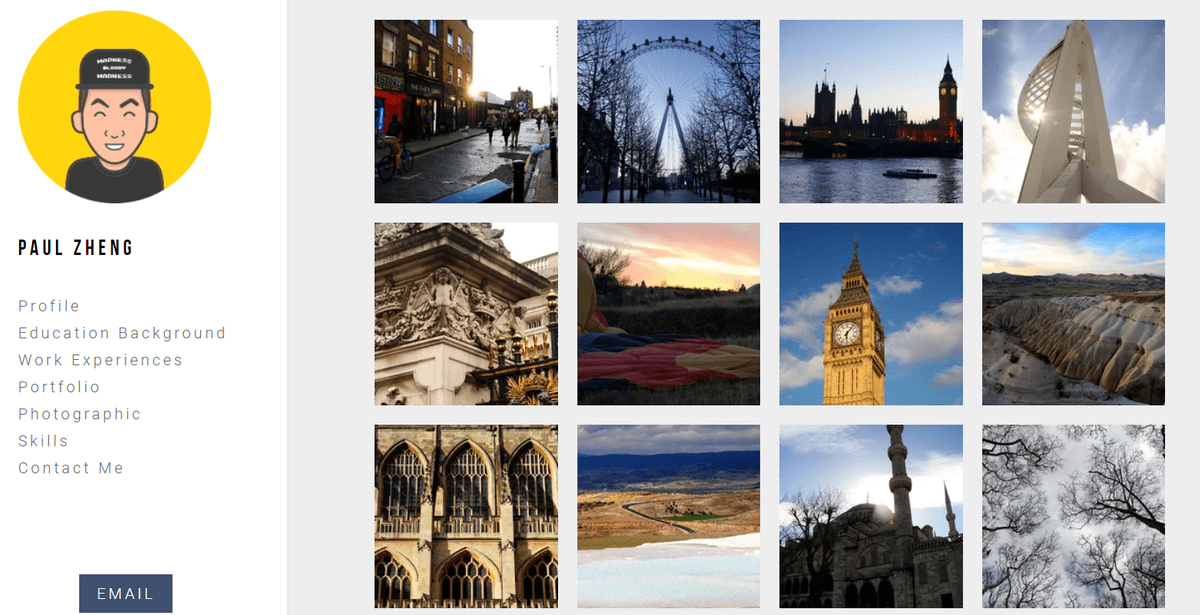This screenshot has width=1200, height=615.
Task: View the rocky valley landscape photo
Action: pos(1073,314)
